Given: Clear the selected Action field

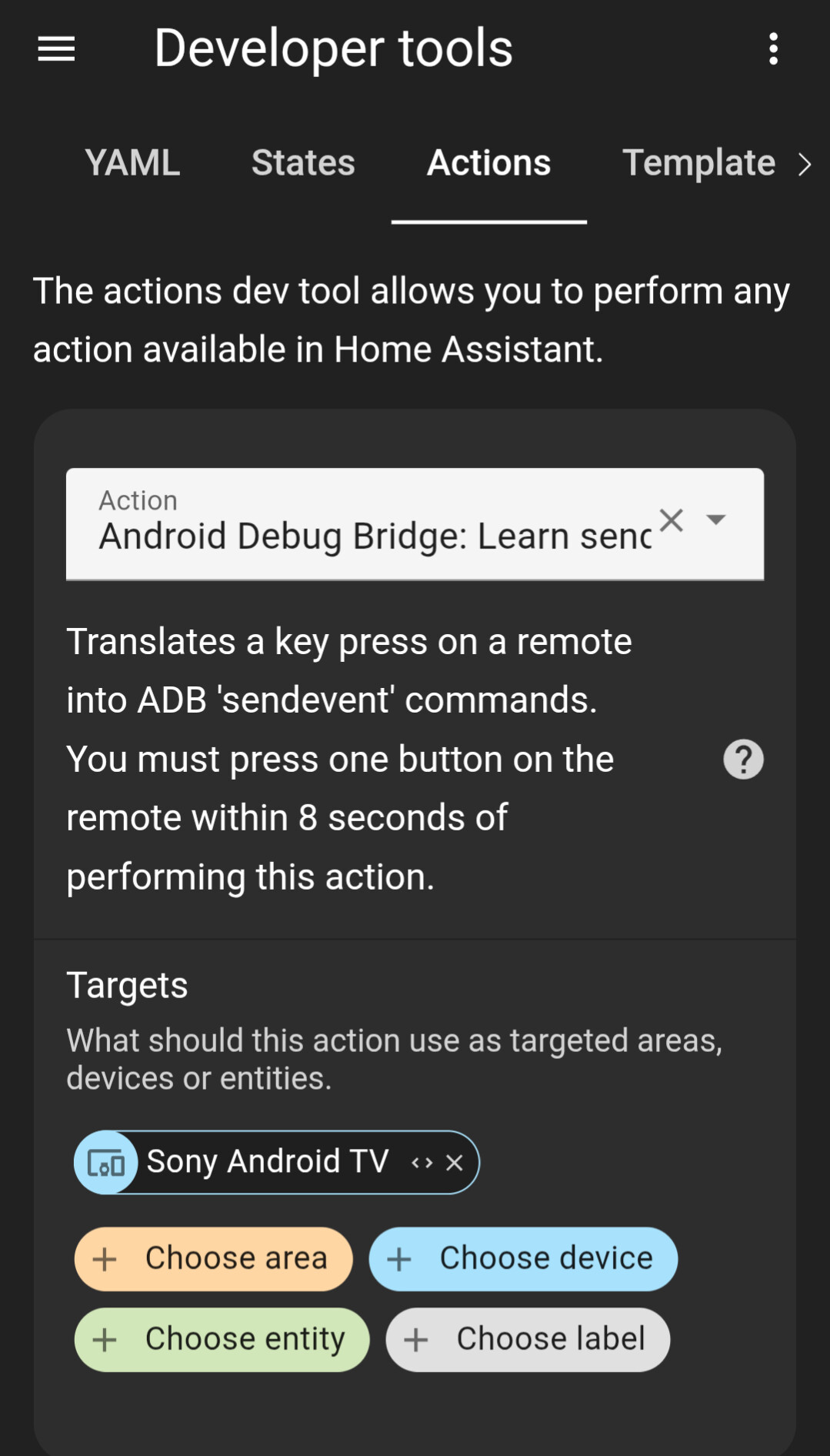Looking at the screenshot, I should point(672,520).
